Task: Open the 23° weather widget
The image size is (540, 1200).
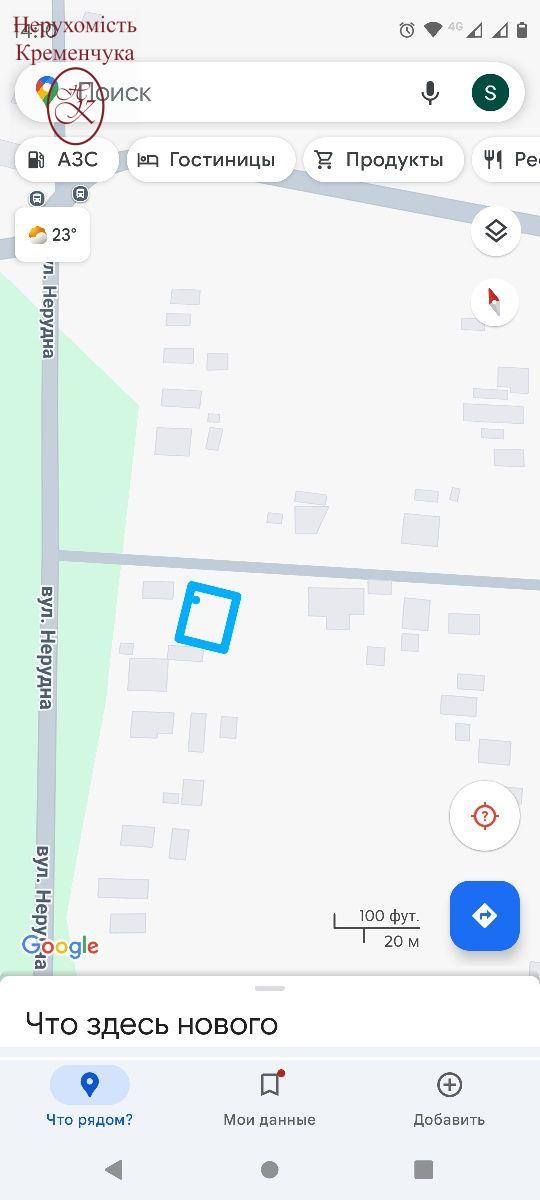Action: coord(53,235)
